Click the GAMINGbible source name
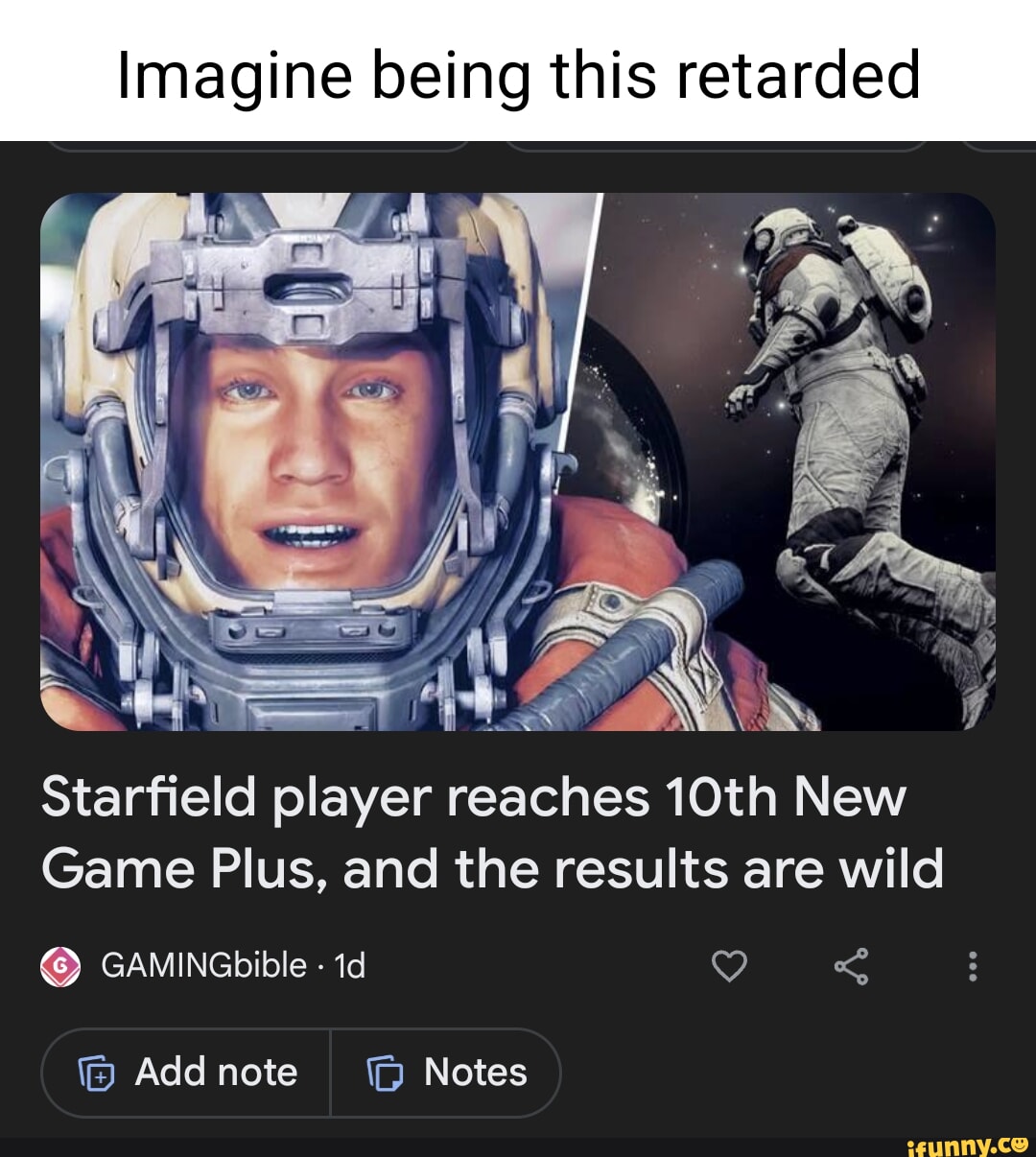Screen dimensions: 1036x1157 click(x=201, y=966)
